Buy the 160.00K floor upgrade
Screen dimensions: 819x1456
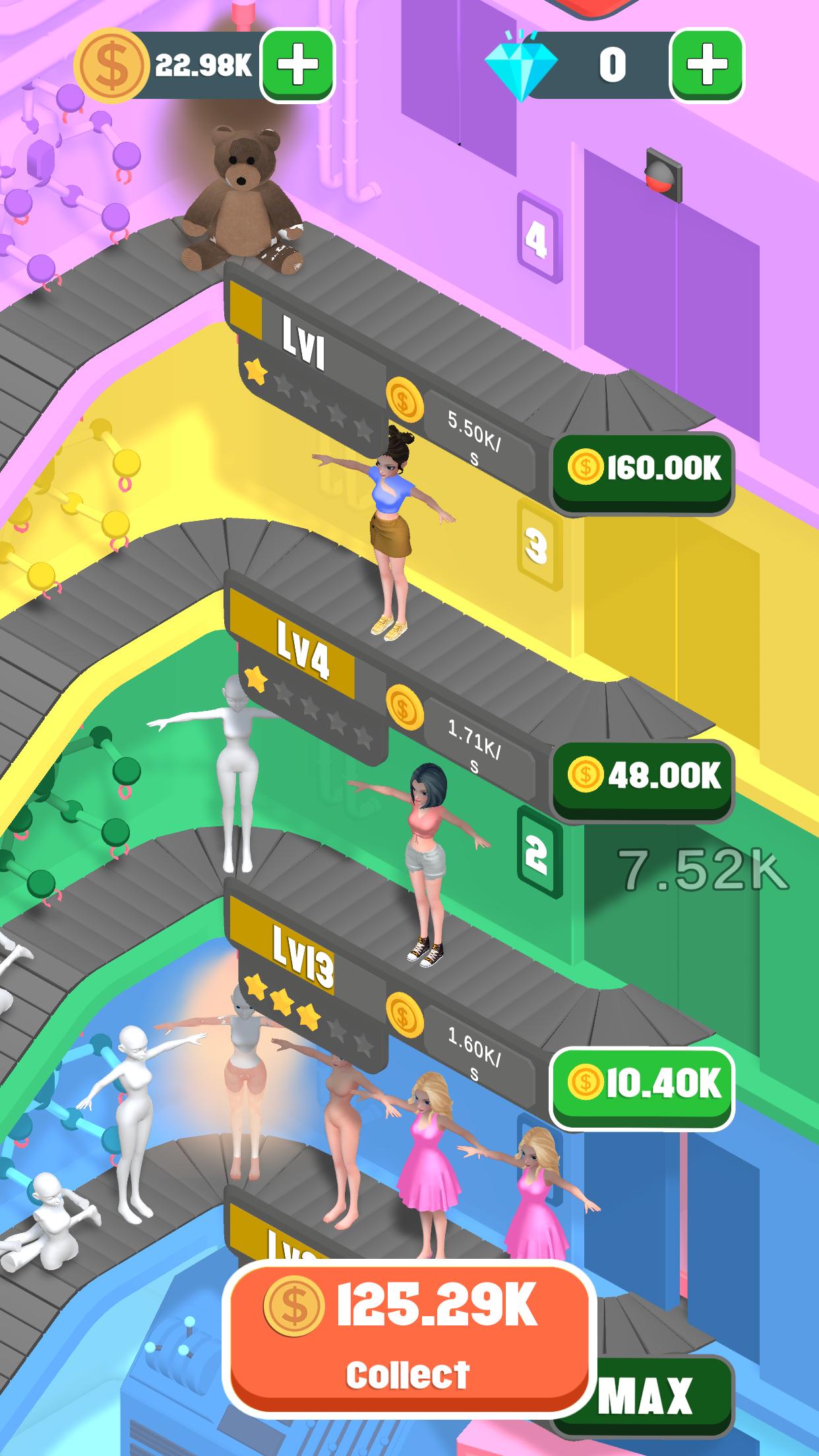[643, 470]
